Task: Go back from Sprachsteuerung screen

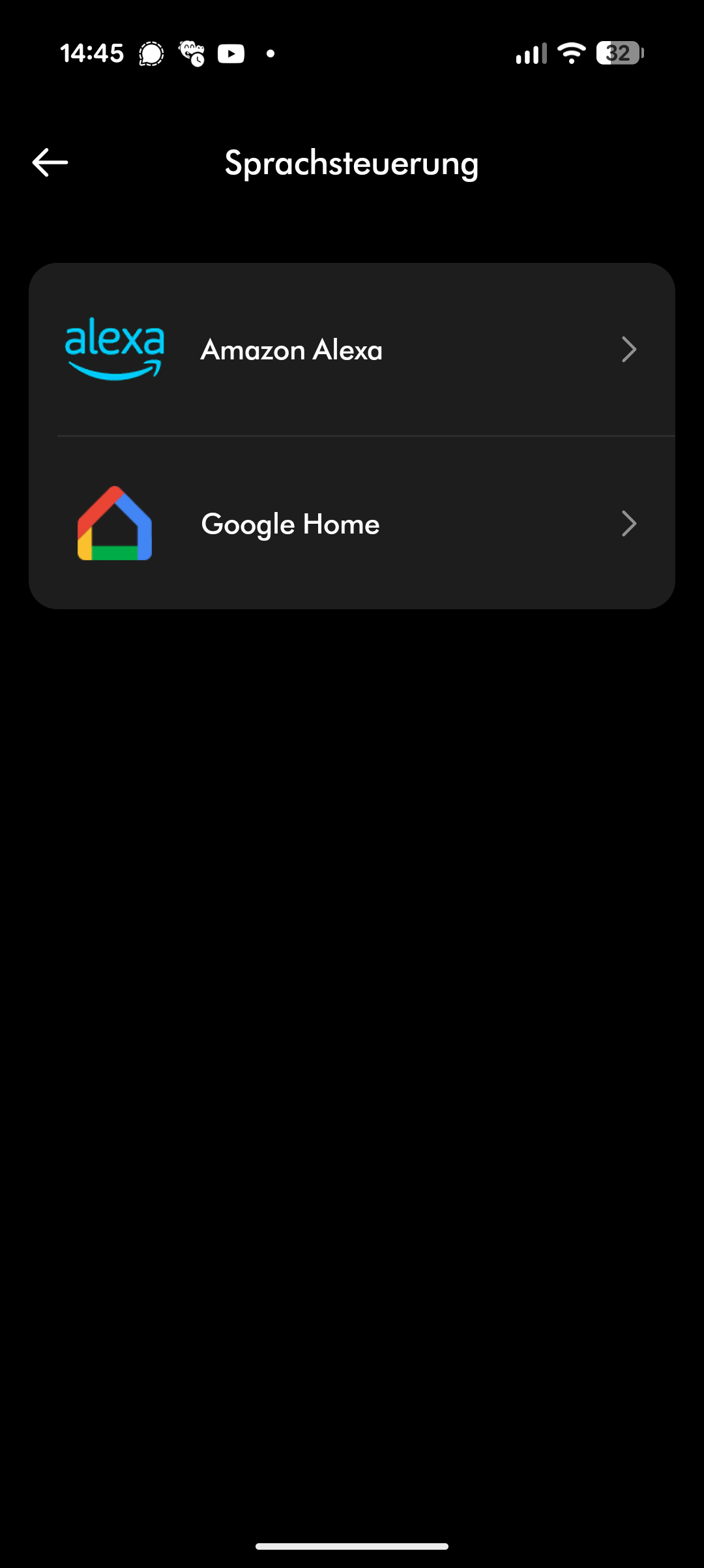Action: coord(50,162)
